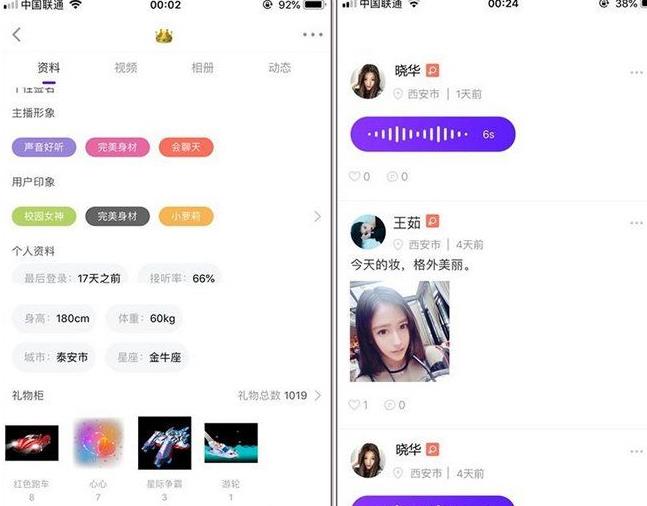Switch to the 相册 tab
The image size is (647, 506).
203,68
